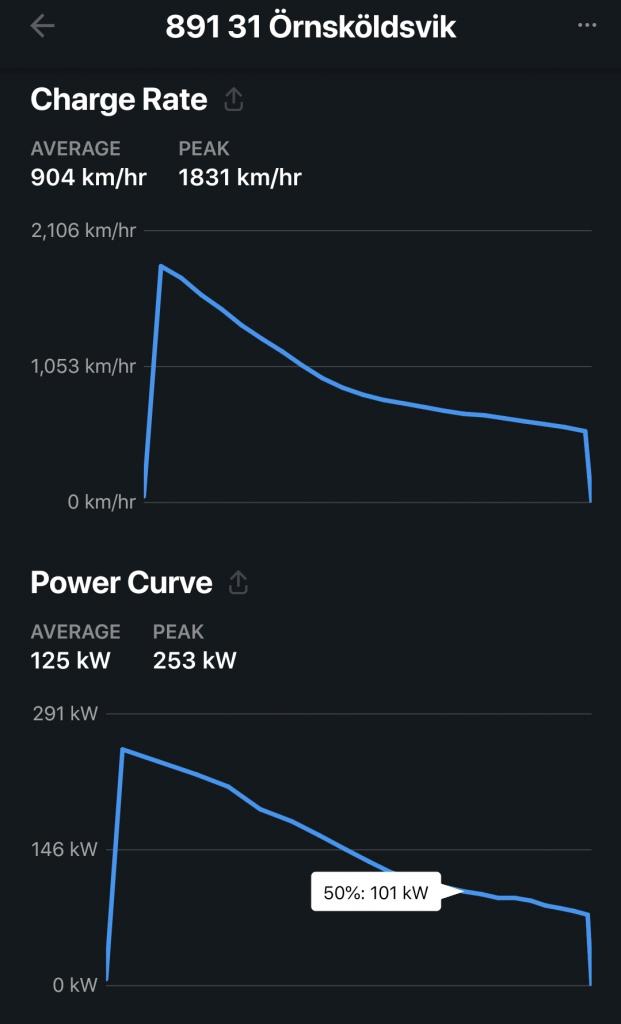The height and width of the screenshot is (1024, 621).
Task: Open the three-dot overflow menu
Action: click(587, 26)
